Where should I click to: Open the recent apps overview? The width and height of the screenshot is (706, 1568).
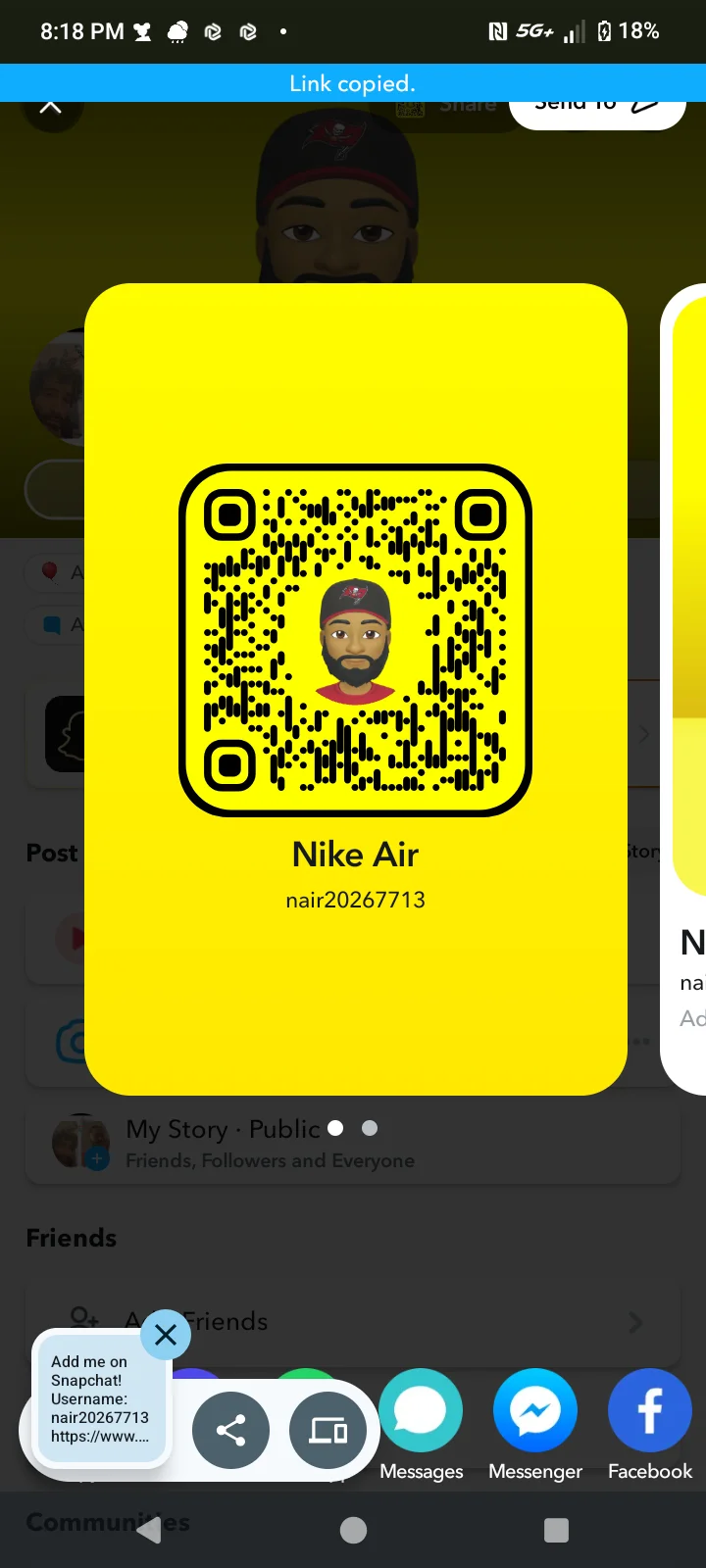[556, 1530]
